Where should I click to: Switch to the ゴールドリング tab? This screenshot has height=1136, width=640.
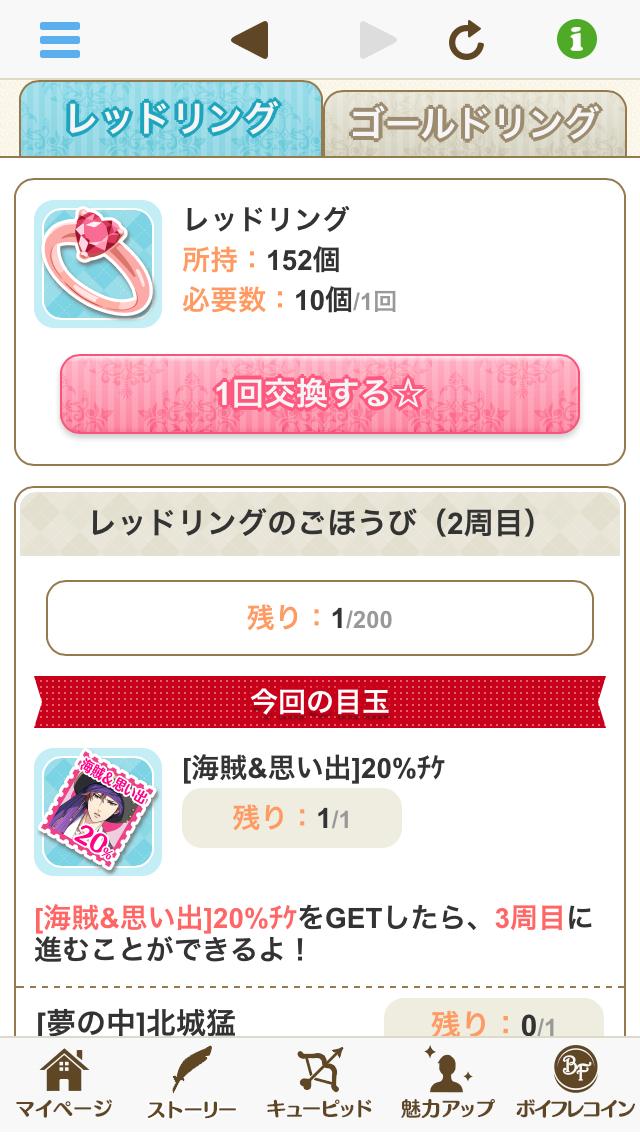click(x=474, y=124)
